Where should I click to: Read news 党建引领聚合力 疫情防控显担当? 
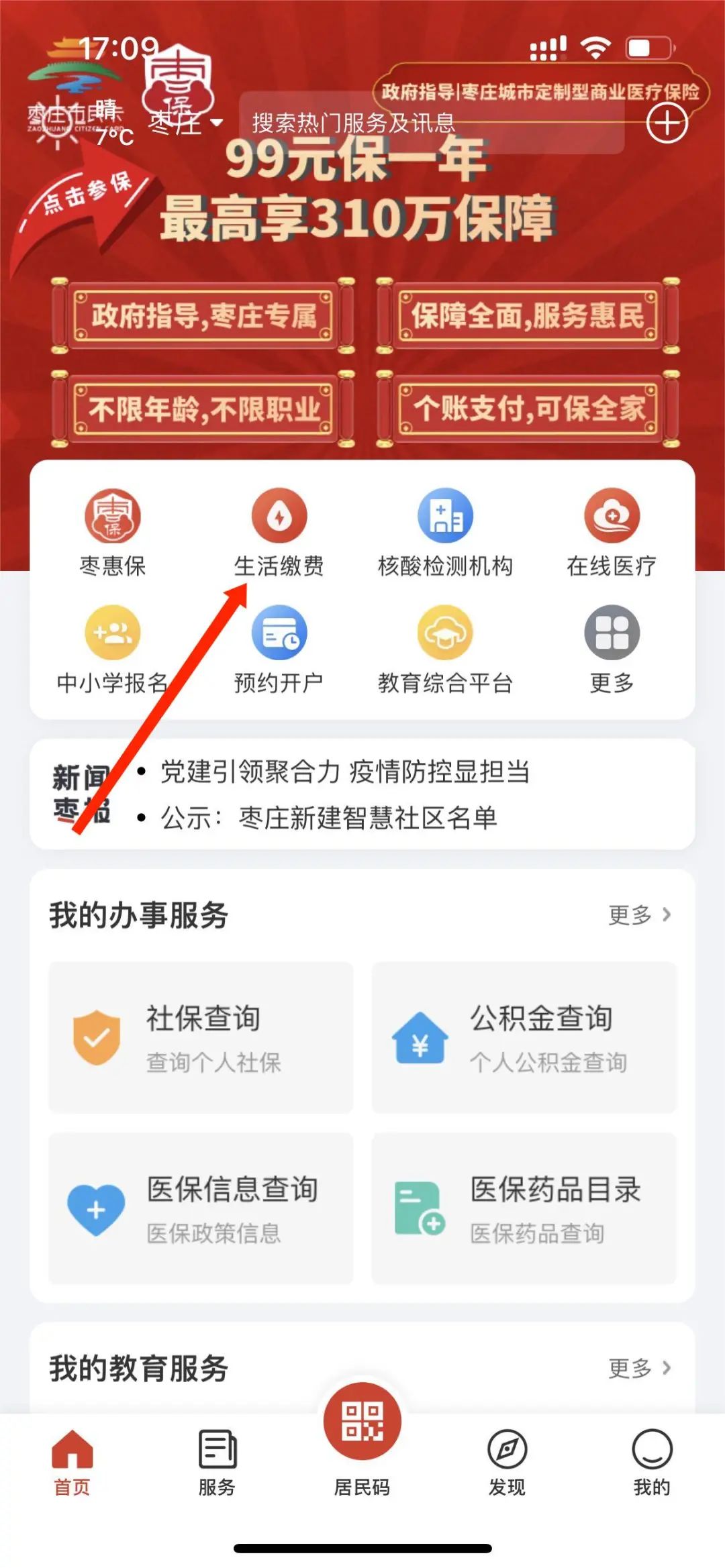coord(345,772)
